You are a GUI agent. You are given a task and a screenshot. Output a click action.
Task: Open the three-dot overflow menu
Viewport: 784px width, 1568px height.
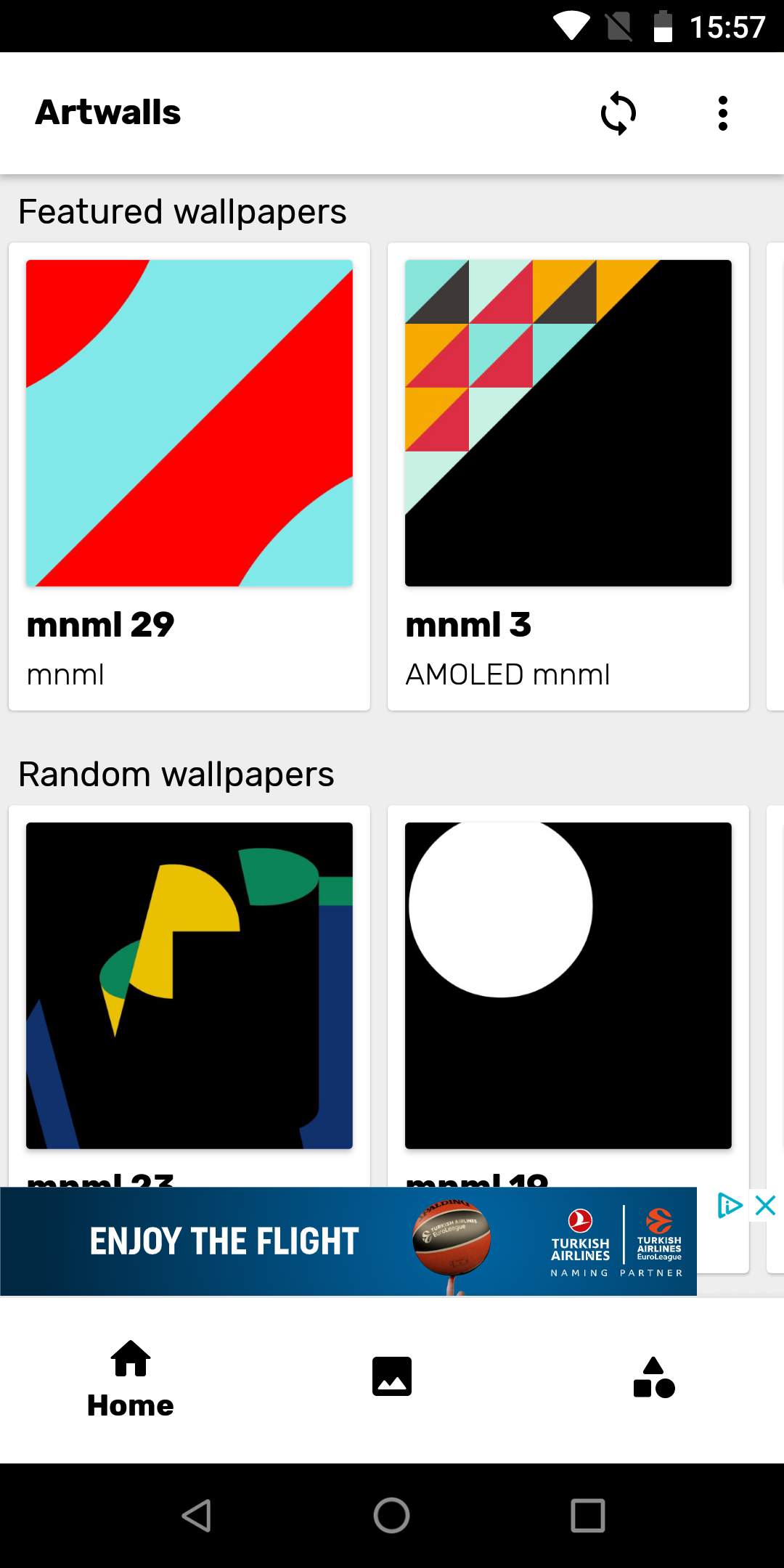click(x=722, y=113)
